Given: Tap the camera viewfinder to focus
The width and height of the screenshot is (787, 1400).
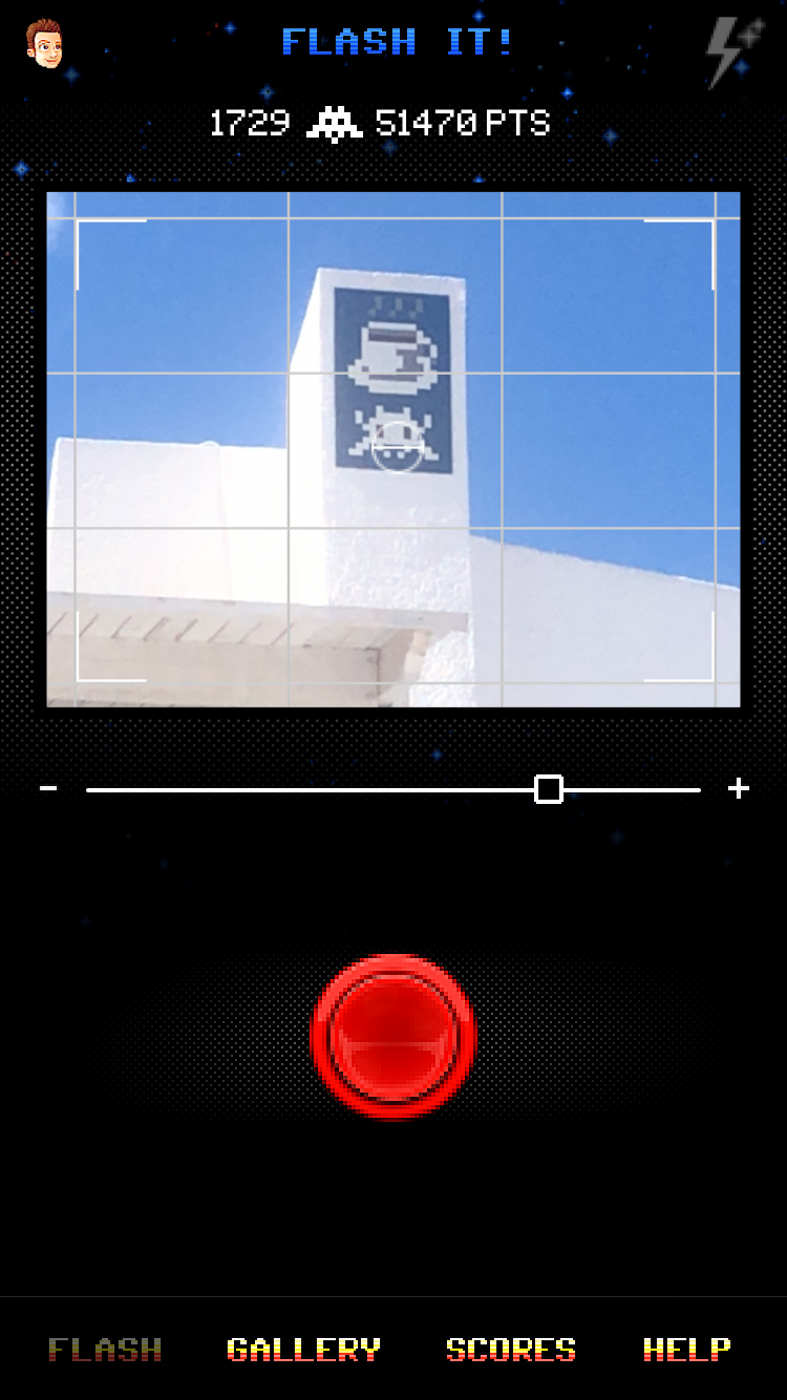Looking at the screenshot, I should tap(393, 449).
